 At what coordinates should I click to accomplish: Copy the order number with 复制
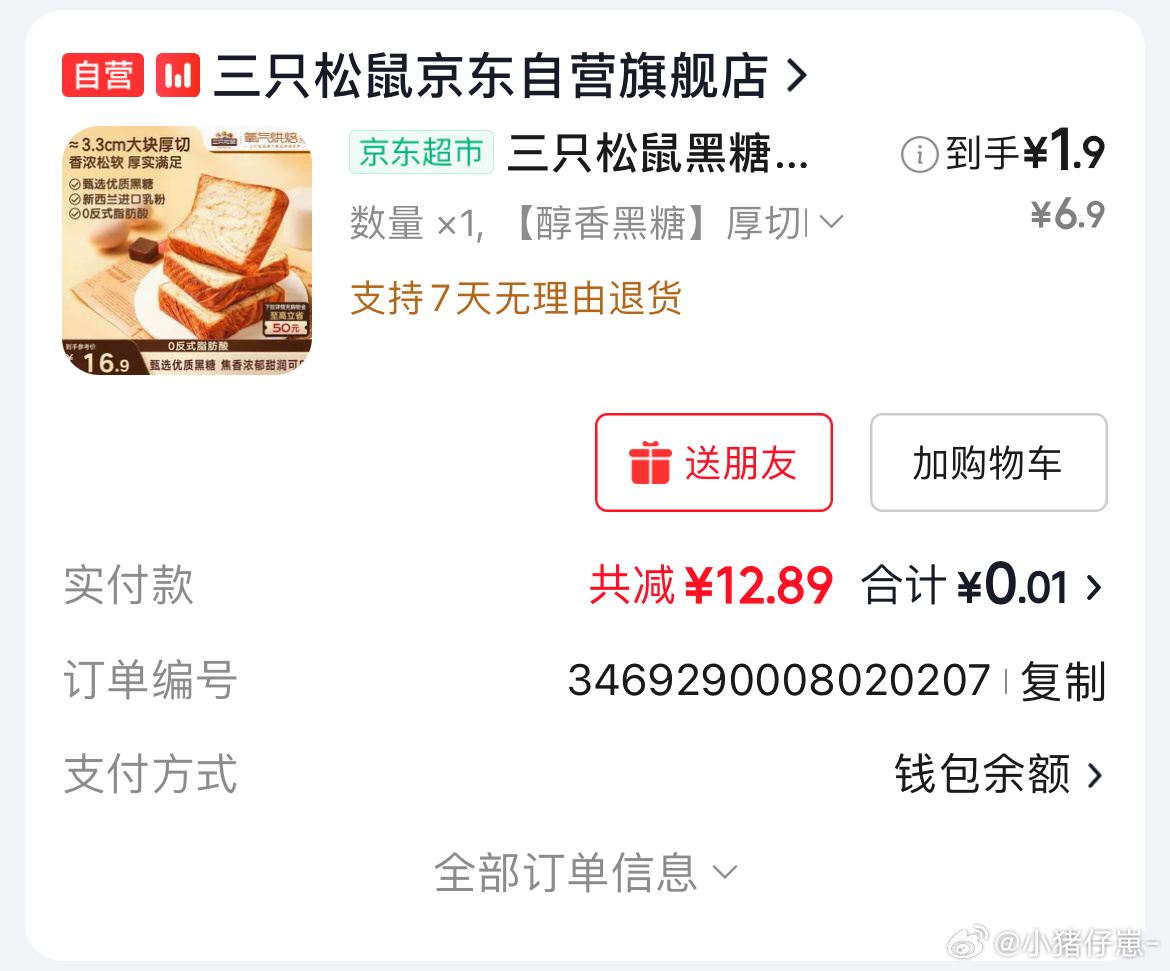(1063, 682)
